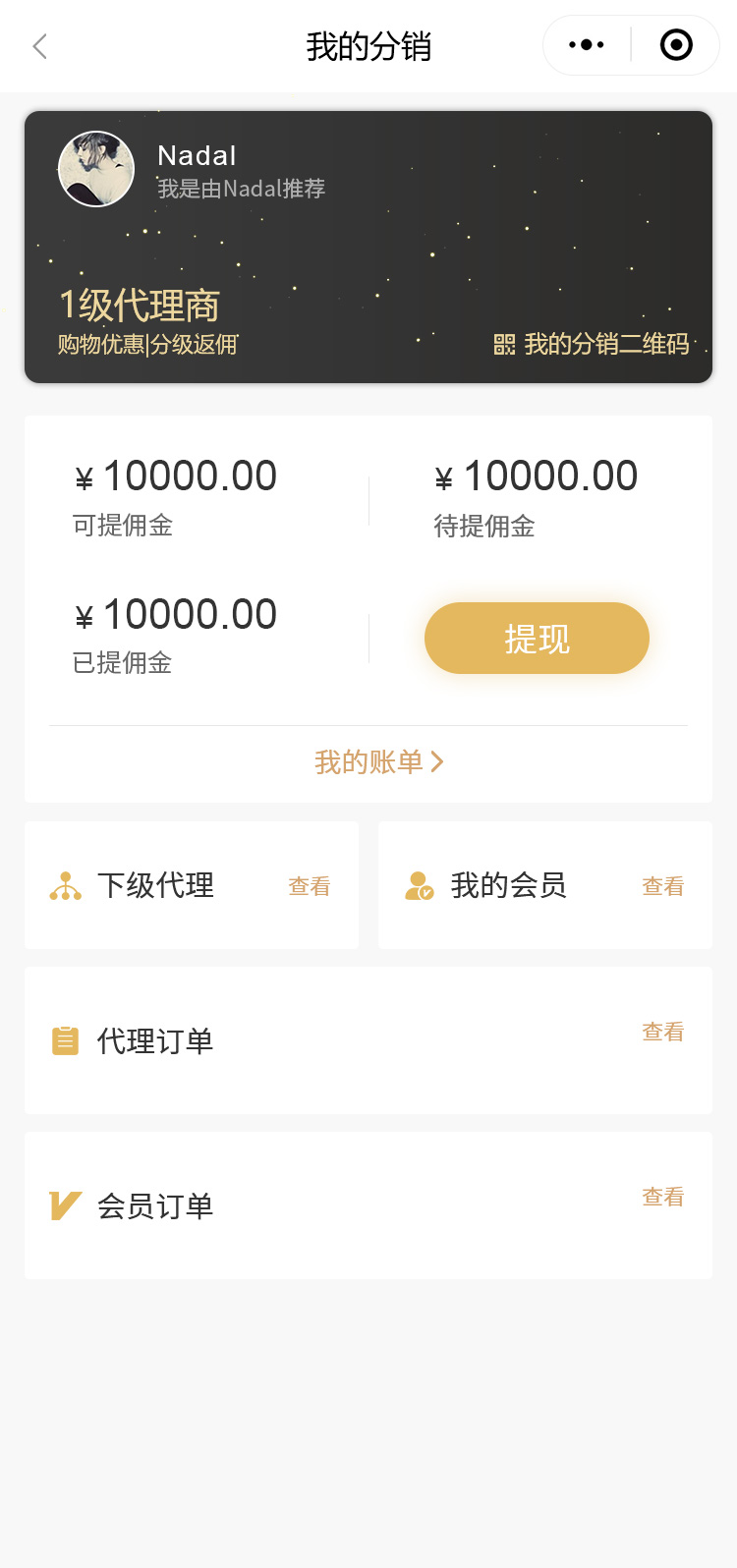View the 下级代理 card

tap(192, 885)
